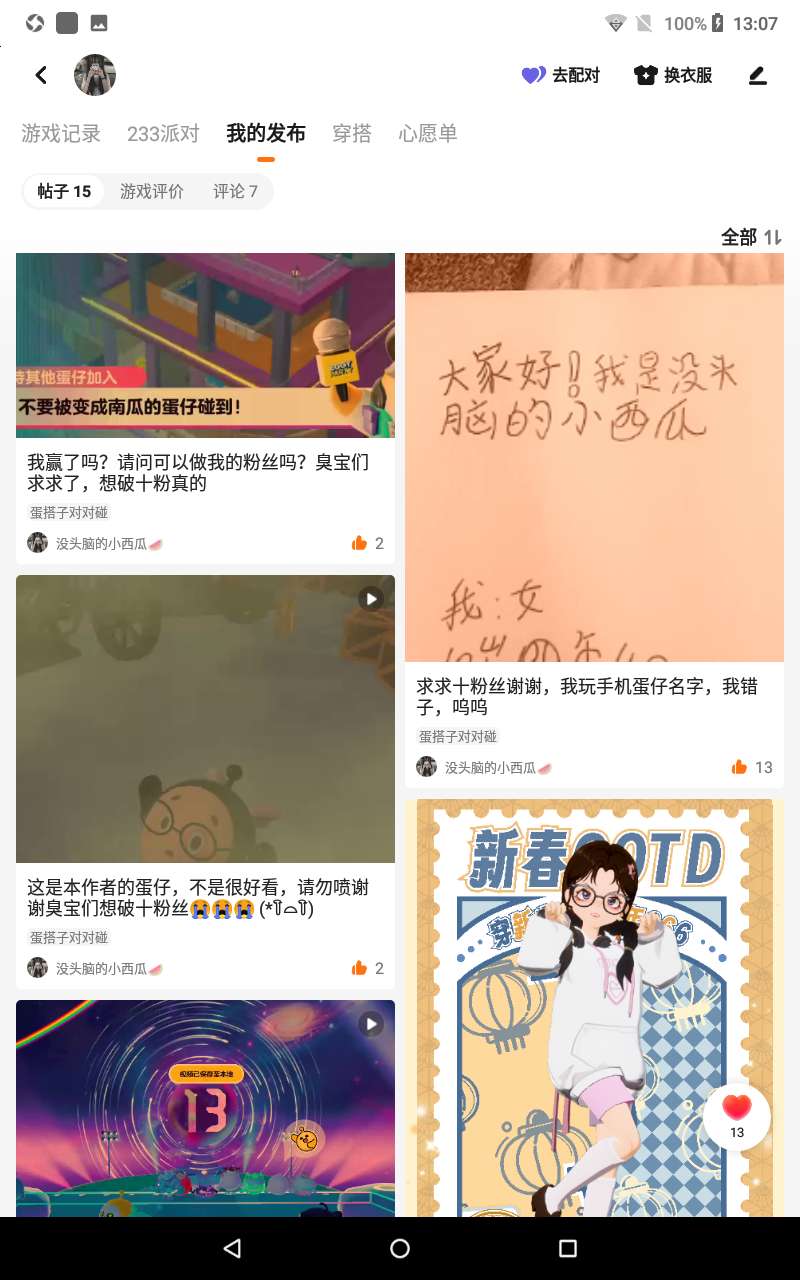
Task: Open the post 我赢了吗？请问可以做我的粉丝吗
Action: pos(205,408)
